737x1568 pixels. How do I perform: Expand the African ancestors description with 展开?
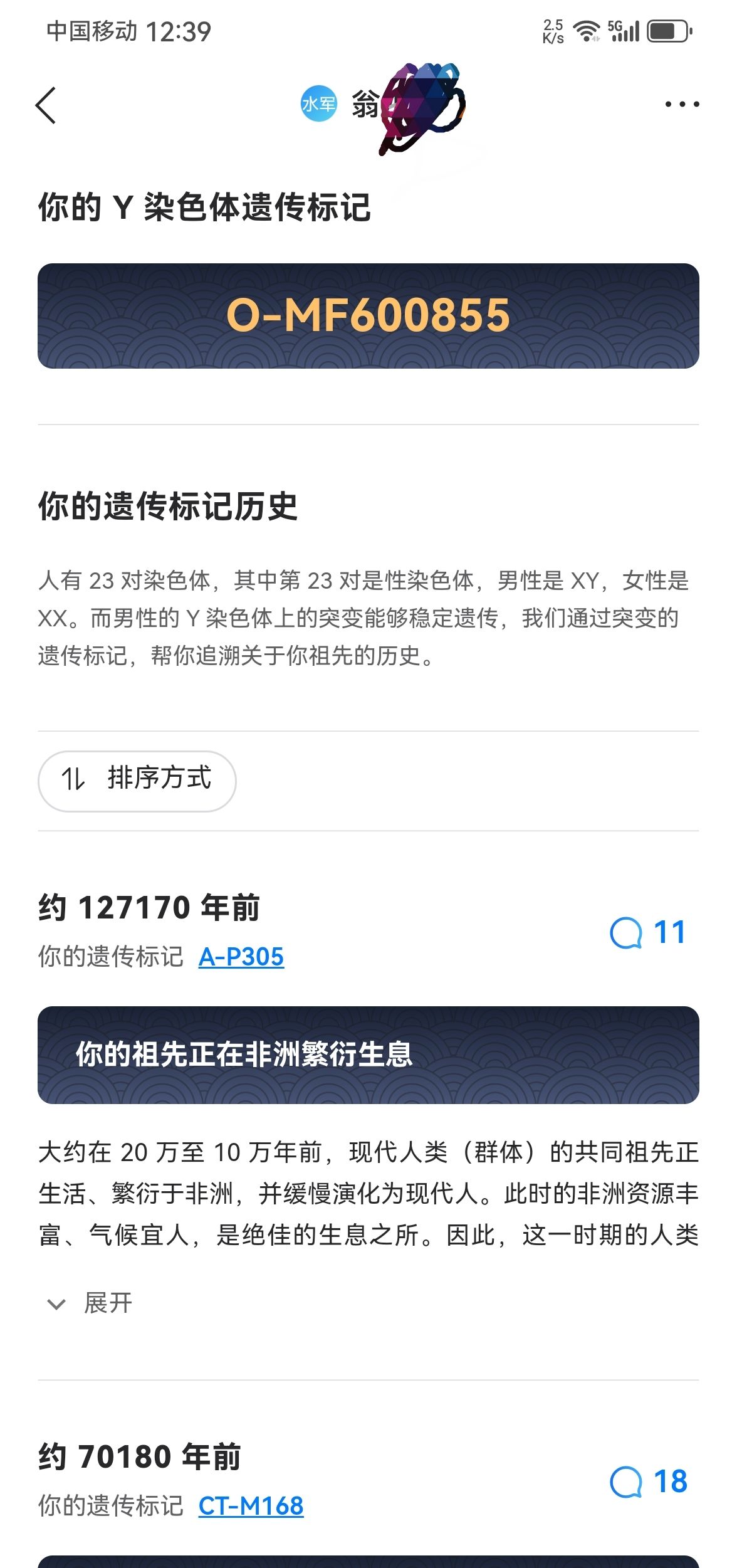click(x=91, y=1303)
